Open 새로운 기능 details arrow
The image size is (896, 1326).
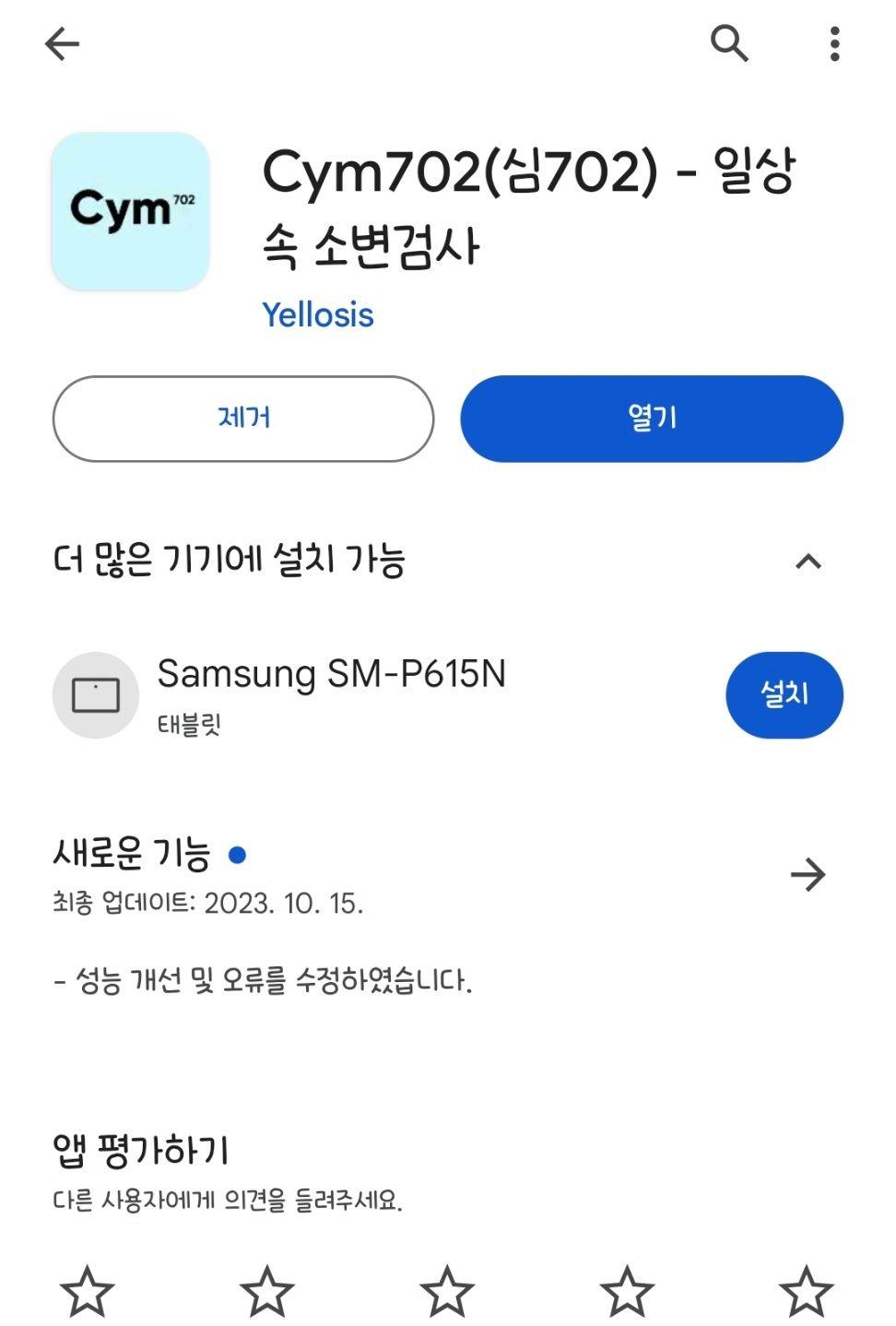tap(808, 874)
